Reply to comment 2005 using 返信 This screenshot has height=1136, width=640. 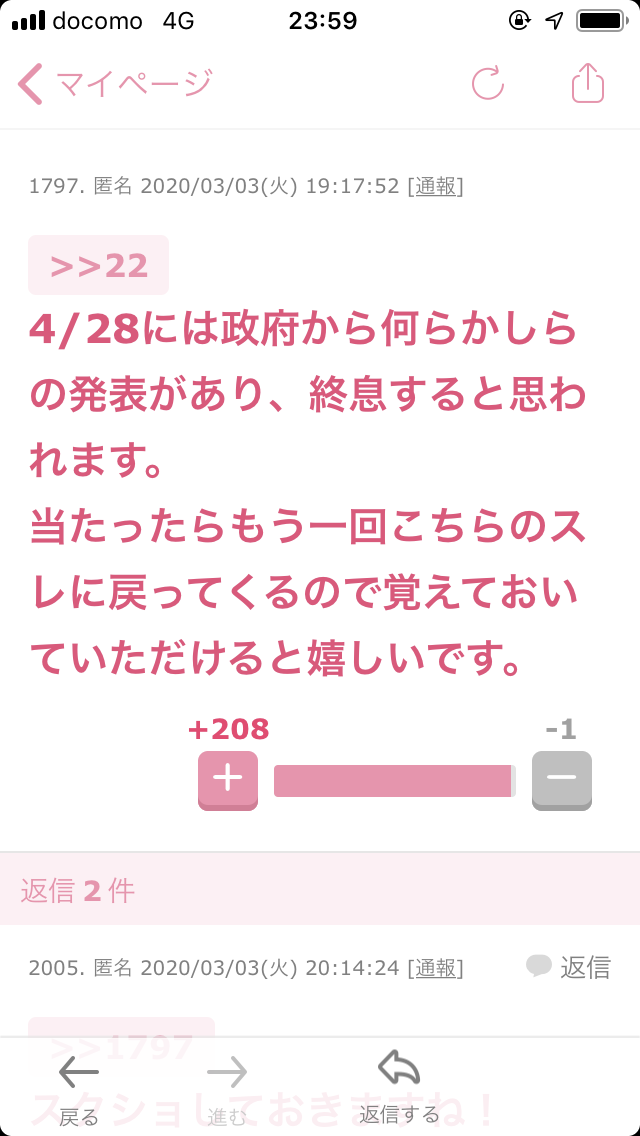pos(568,966)
